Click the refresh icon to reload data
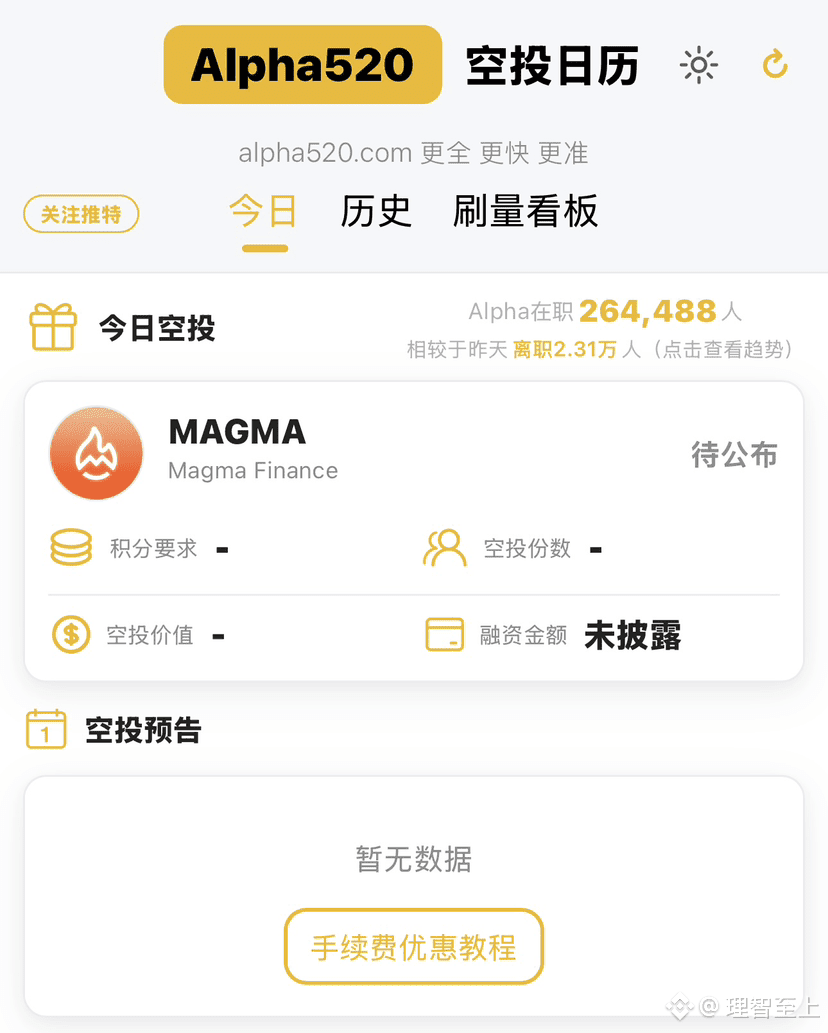828x1033 pixels. (775, 65)
